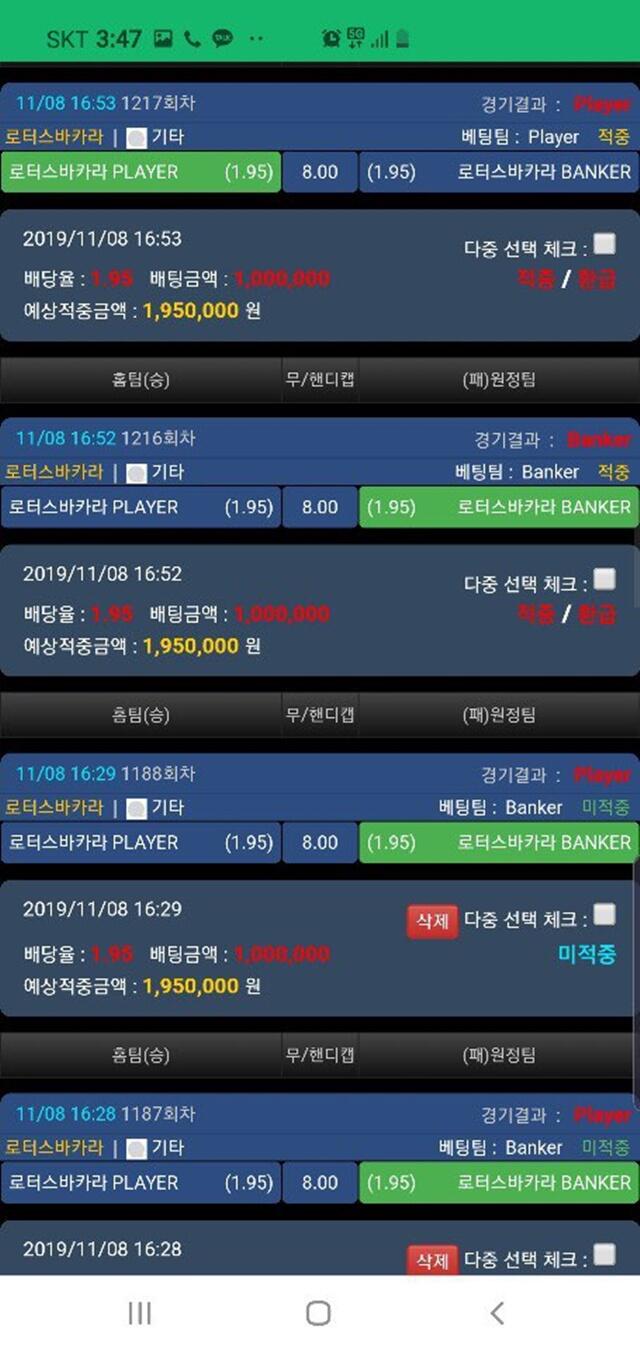Delete the 16:28 bet with 삭제 button
The image size is (640, 1350).
(432, 1260)
